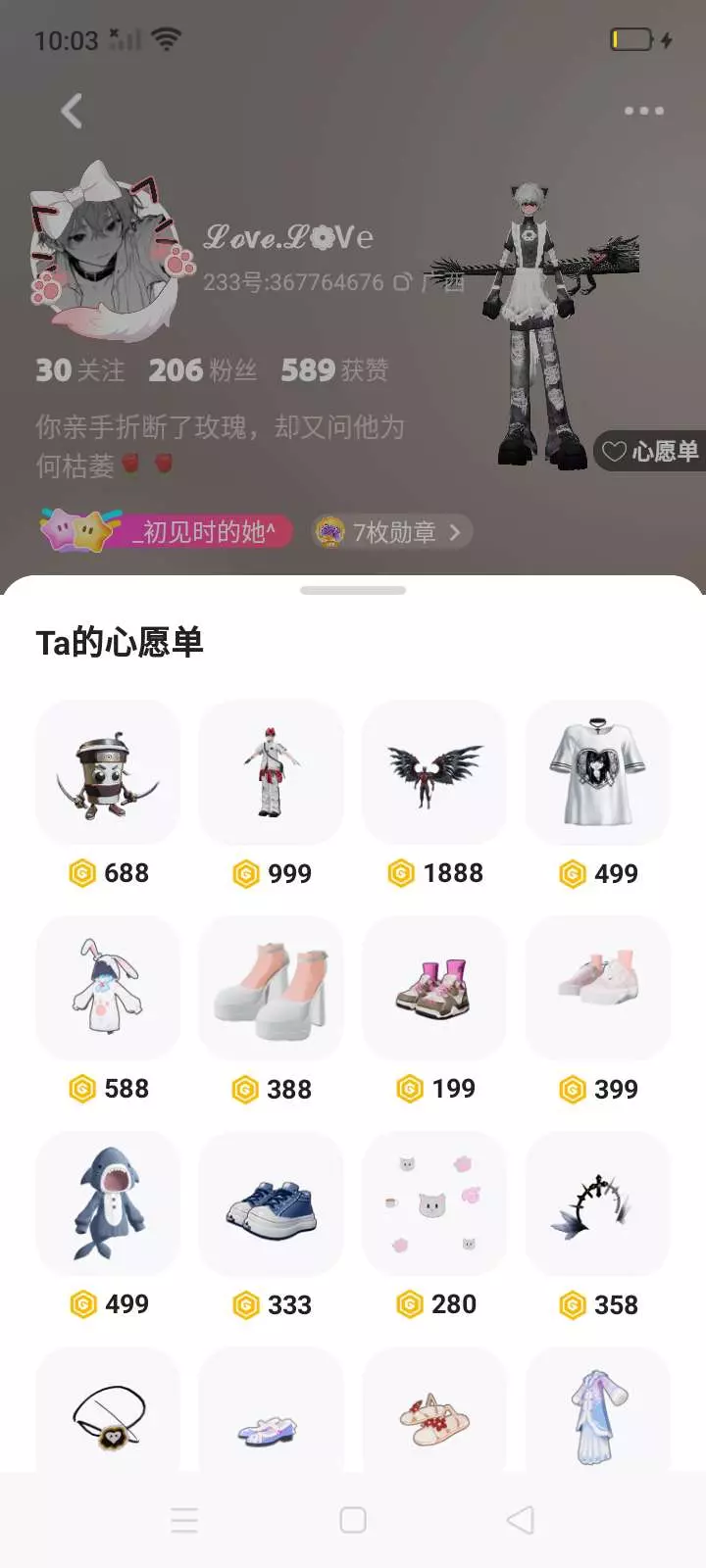
Task: Open the black wings item priced 1888
Action: (x=434, y=772)
